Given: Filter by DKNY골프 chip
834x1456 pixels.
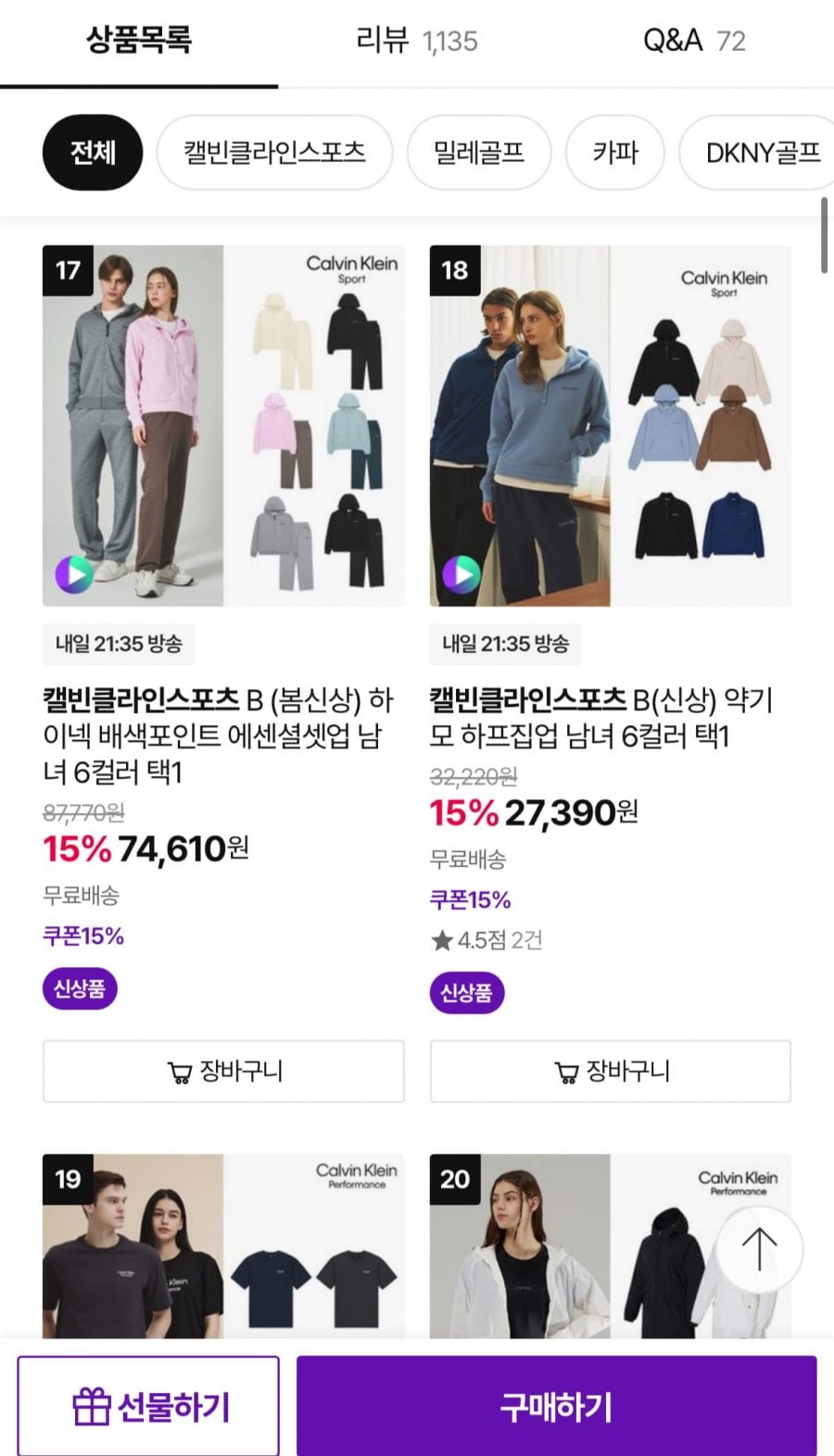Looking at the screenshot, I should [762, 153].
